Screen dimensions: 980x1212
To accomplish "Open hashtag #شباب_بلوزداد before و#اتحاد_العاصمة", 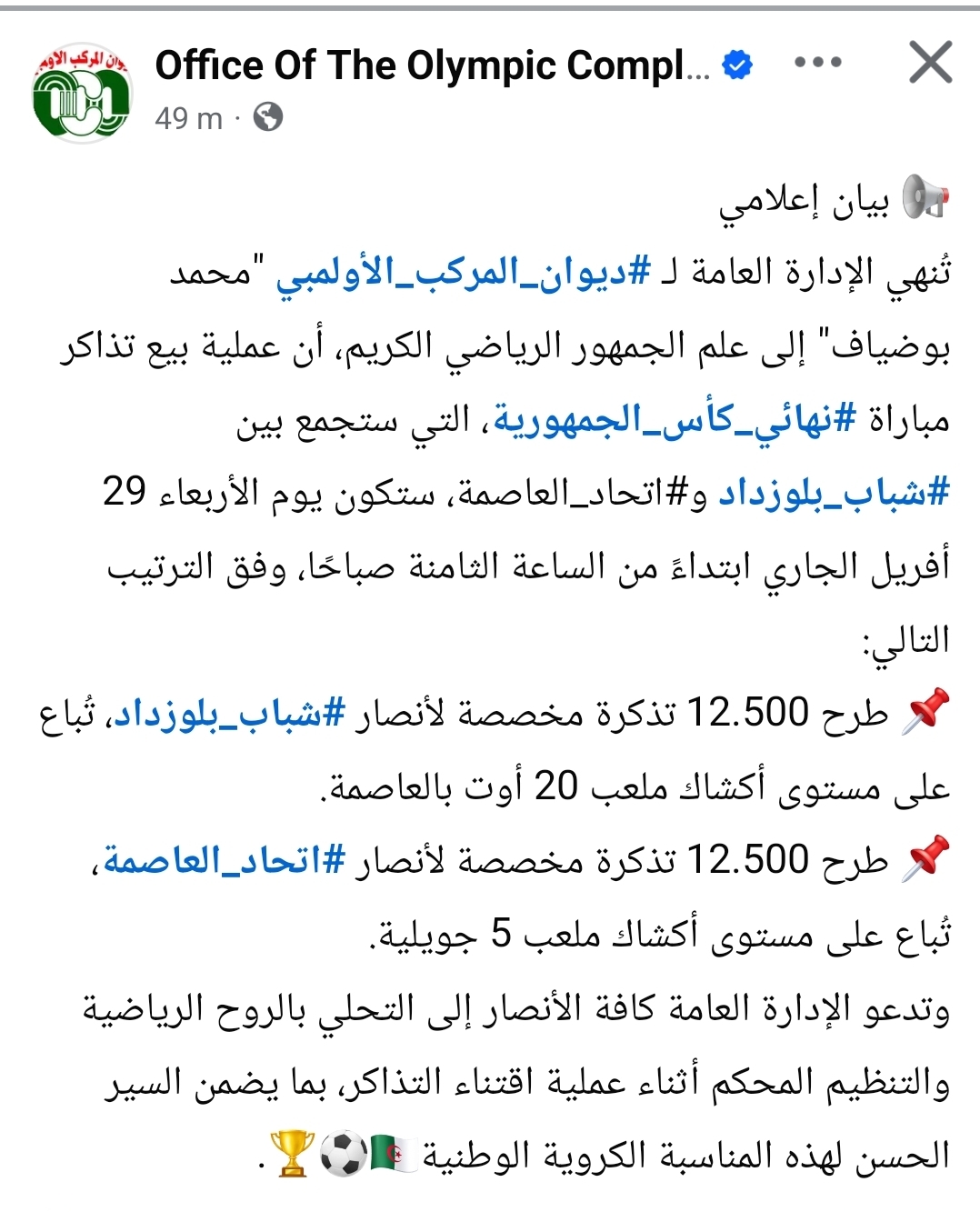I will pos(834,494).
